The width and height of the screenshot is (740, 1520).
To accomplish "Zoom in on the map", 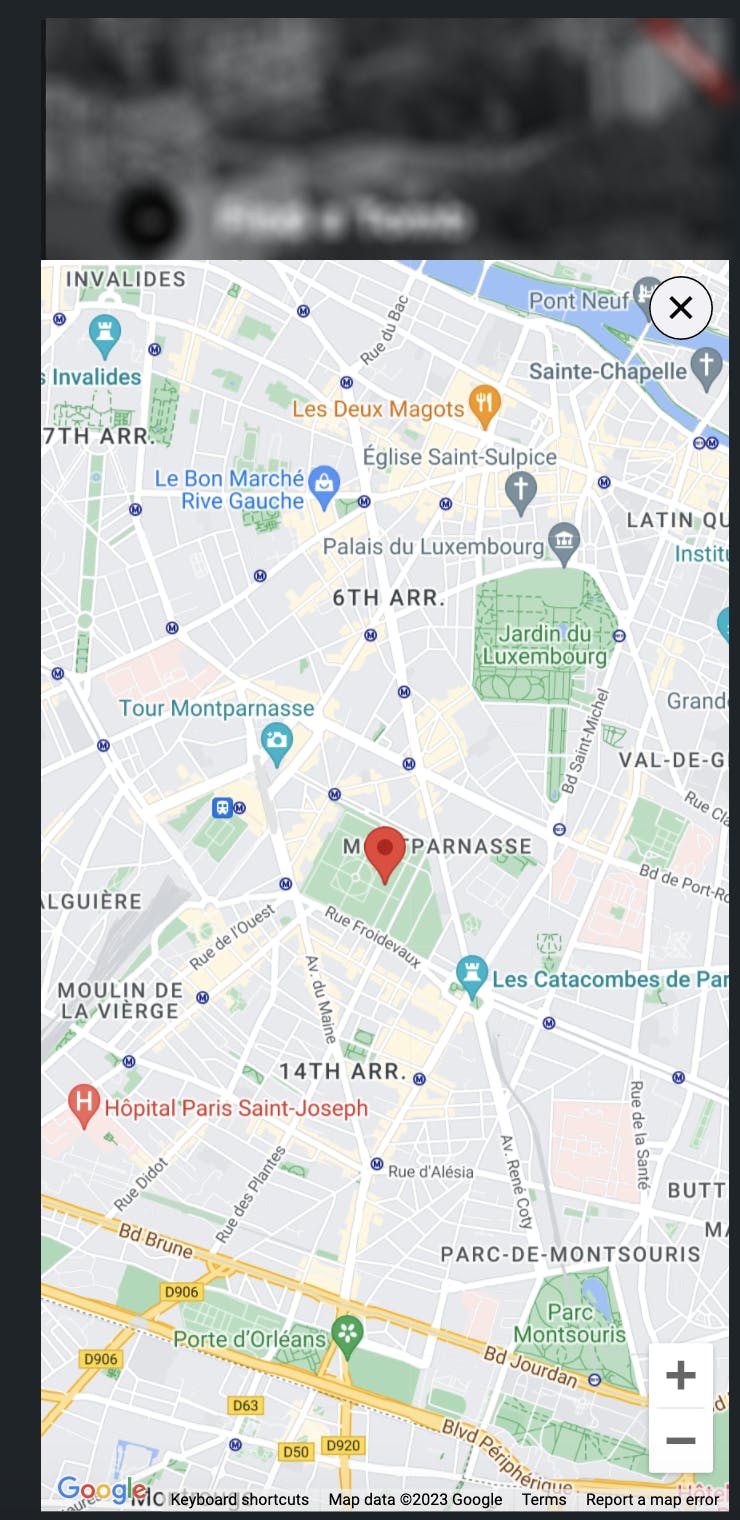I will point(681,1375).
